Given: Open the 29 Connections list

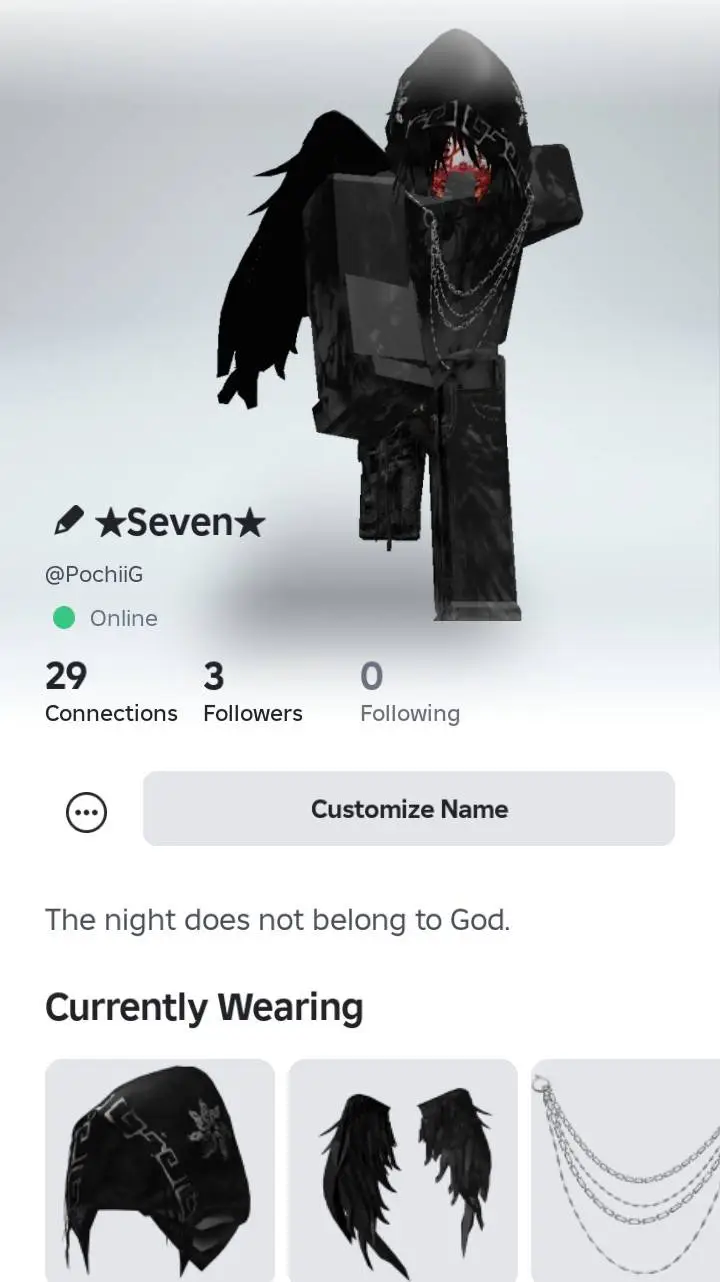Looking at the screenshot, I should tap(110, 693).
